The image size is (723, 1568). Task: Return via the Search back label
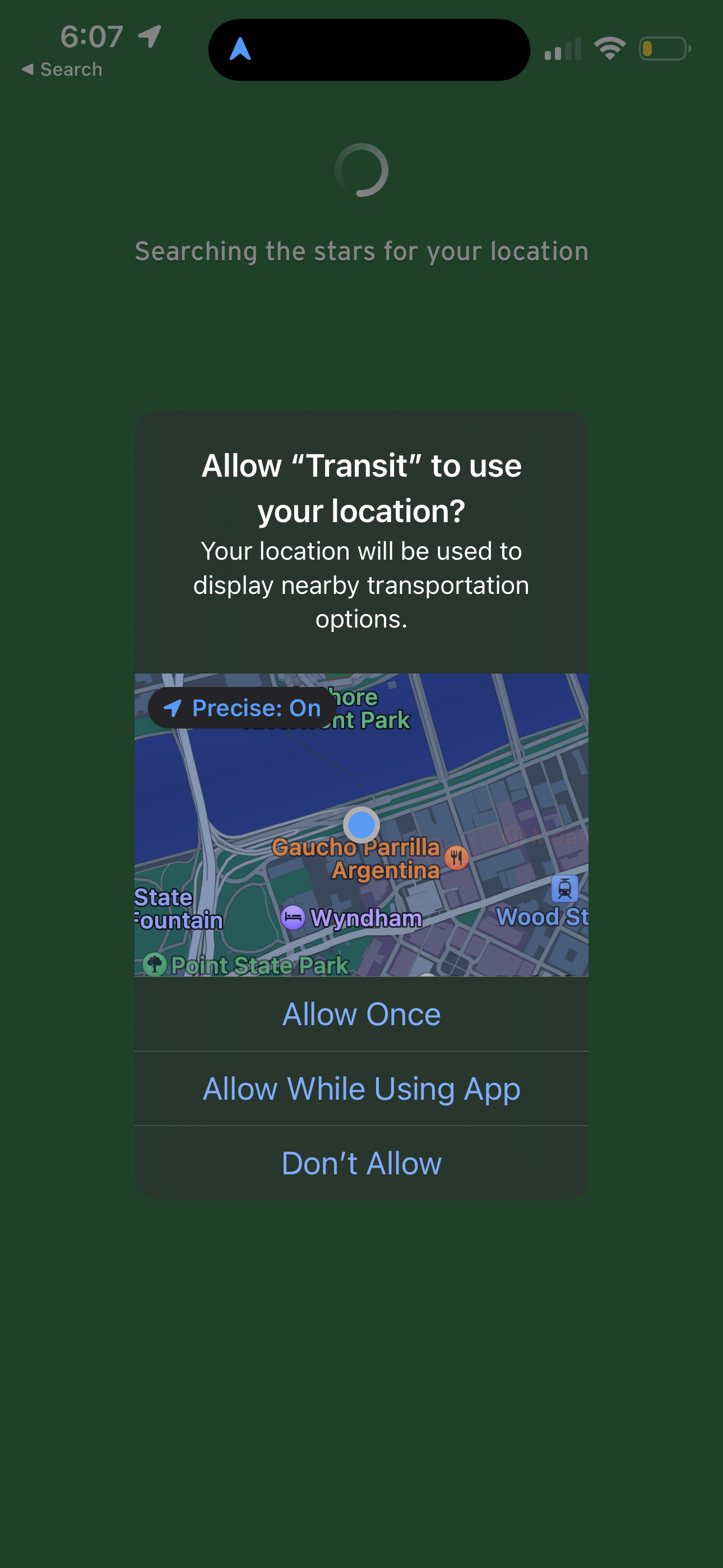(x=61, y=69)
